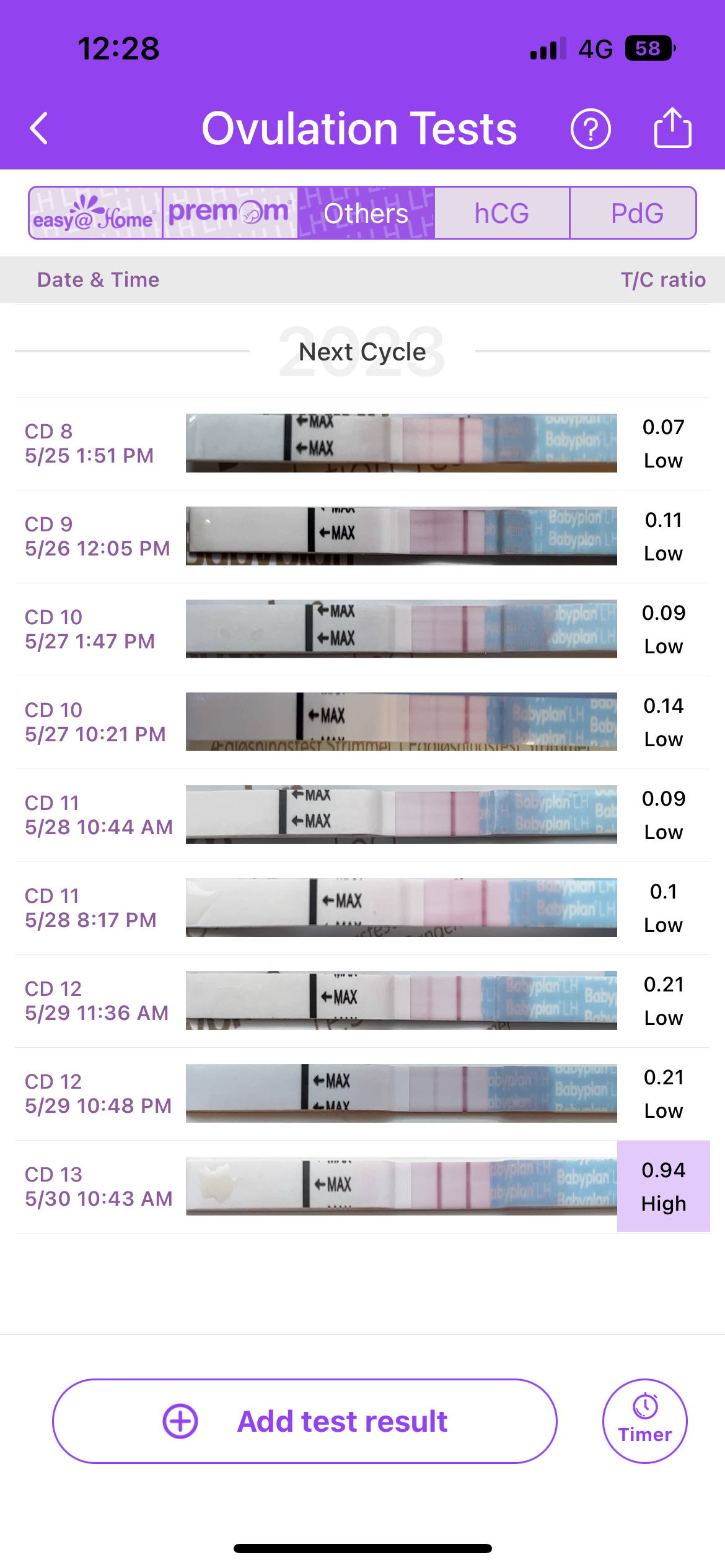Add a new test result

(304, 1421)
